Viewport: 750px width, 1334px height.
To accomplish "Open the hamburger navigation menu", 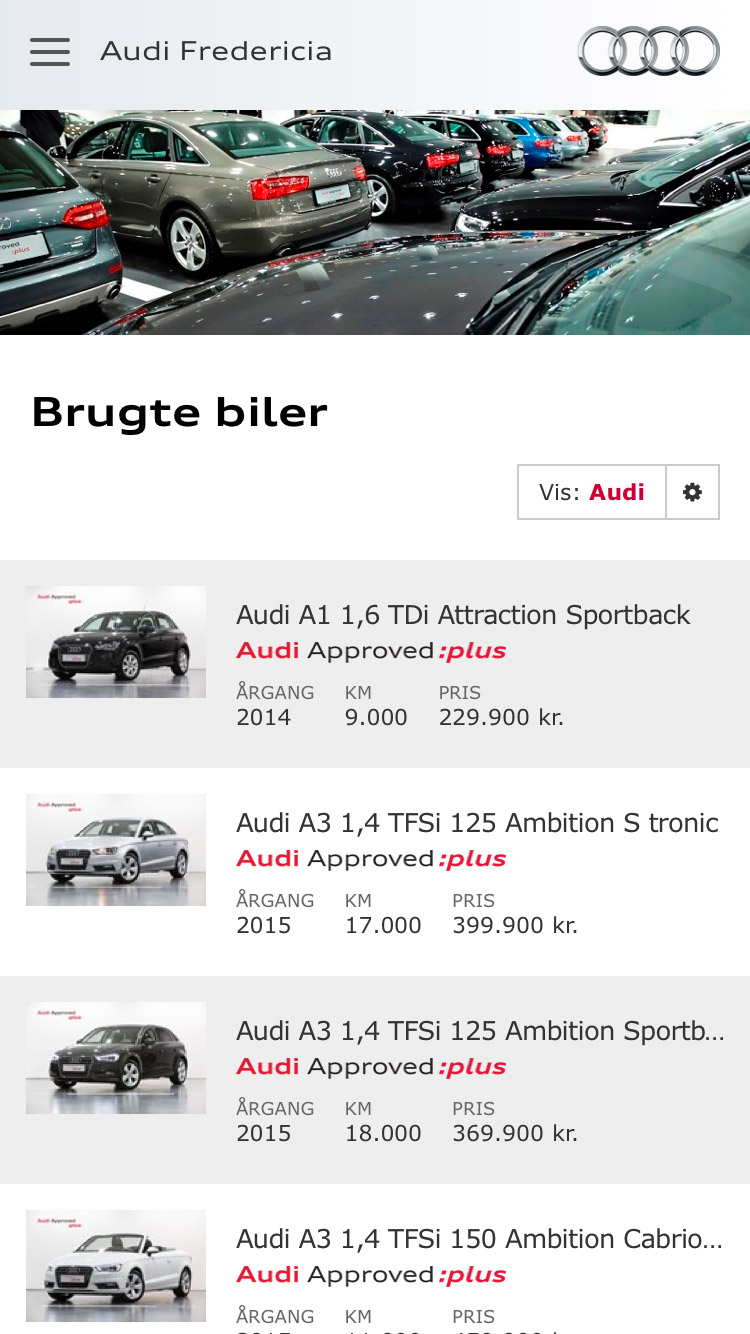I will pyautogui.click(x=50, y=52).
